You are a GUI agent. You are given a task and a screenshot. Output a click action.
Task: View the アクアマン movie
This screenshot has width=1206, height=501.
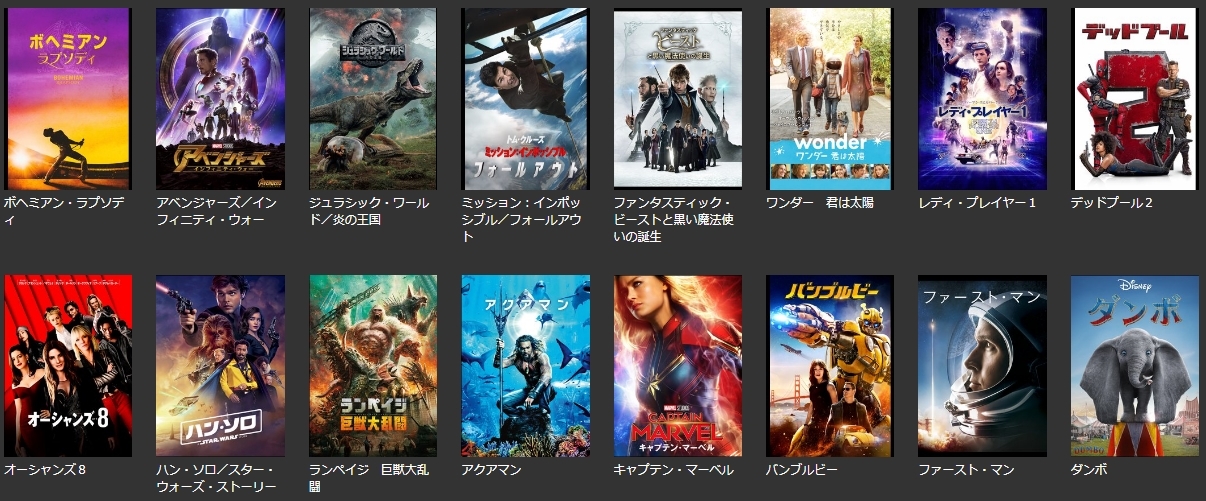(524, 366)
